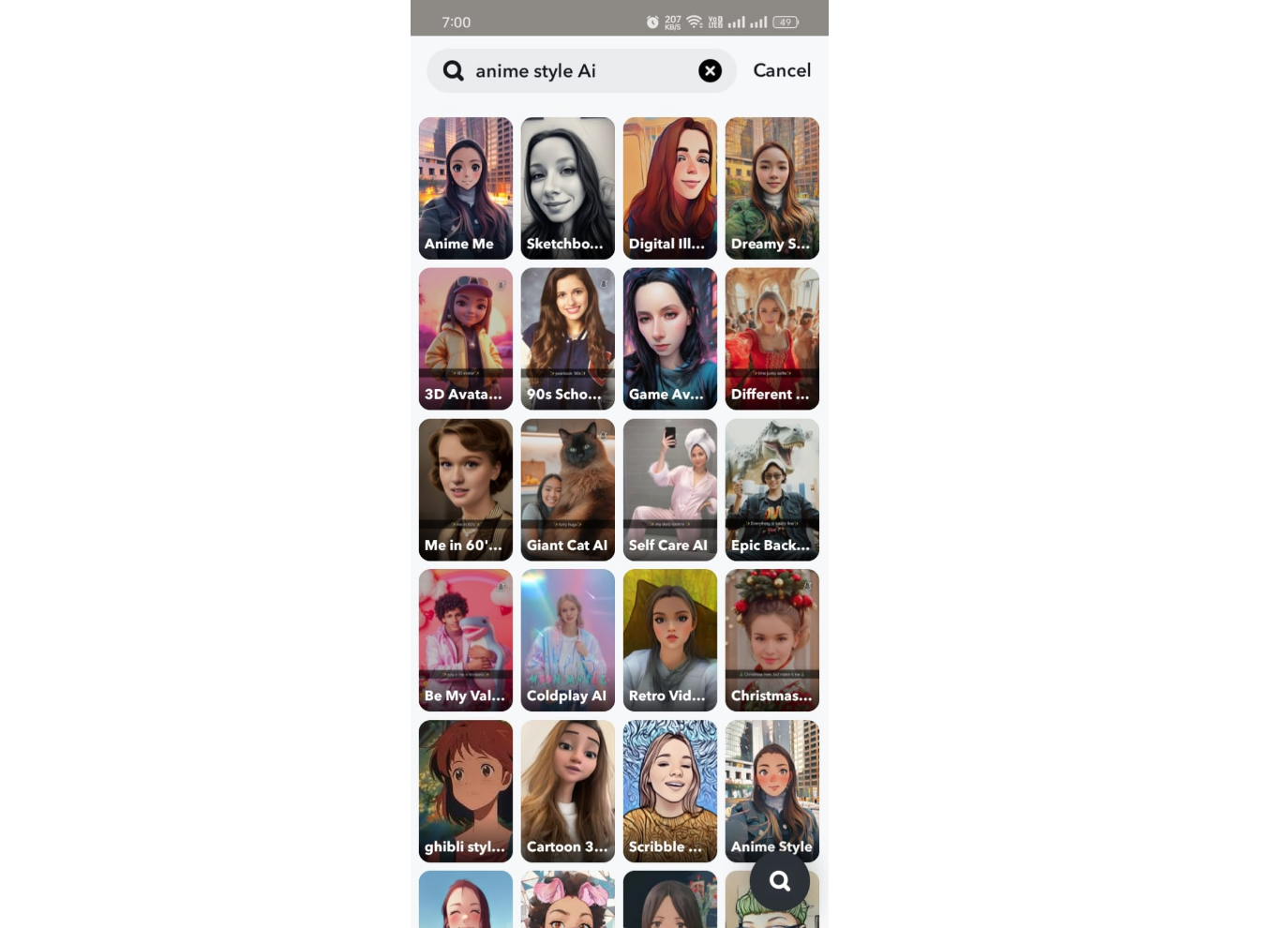Select the Self Care AI lens
The width and height of the screenshot is (1288, 928).
point(669,489)
